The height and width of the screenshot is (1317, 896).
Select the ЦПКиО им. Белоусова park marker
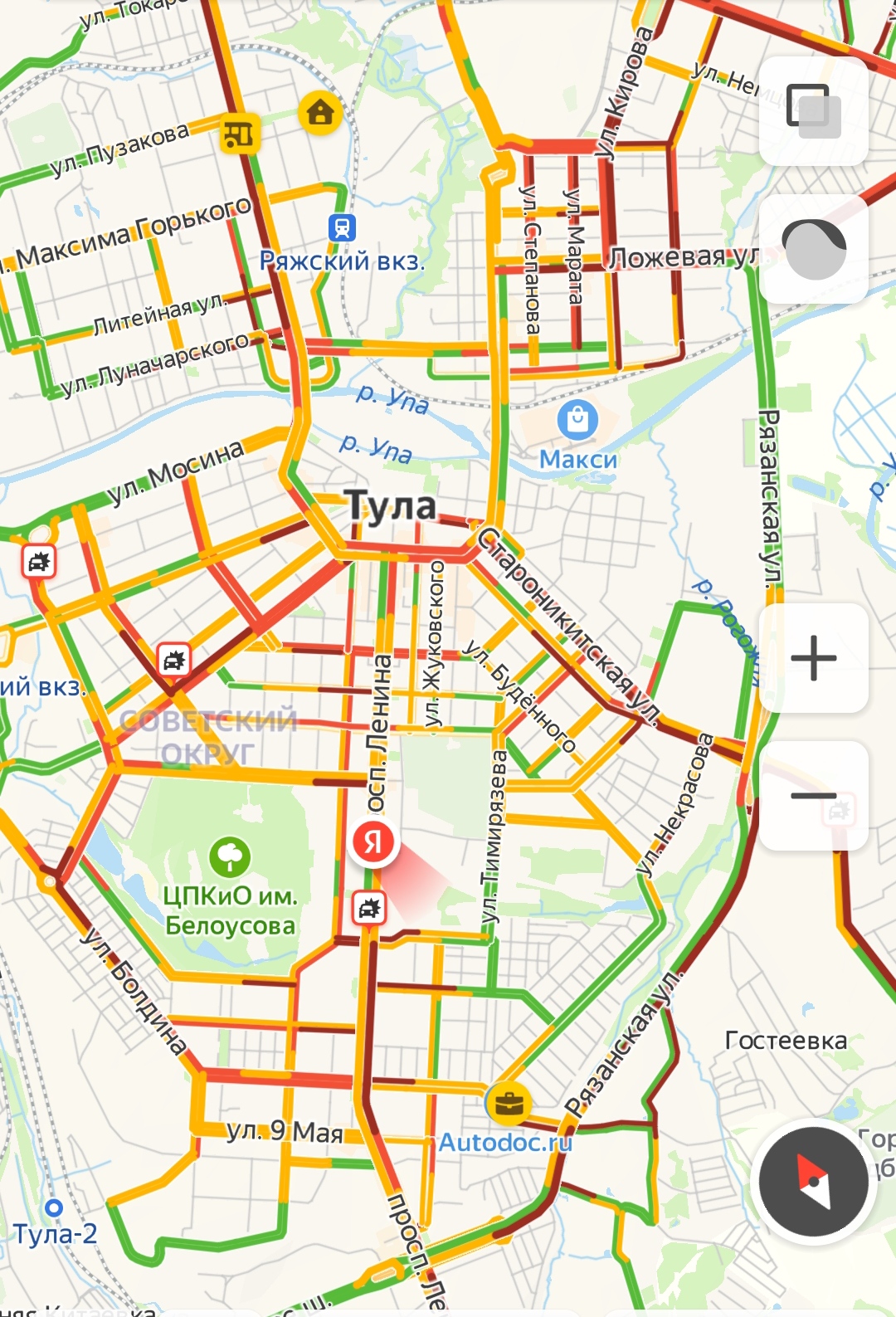click(x=230, y=857)
